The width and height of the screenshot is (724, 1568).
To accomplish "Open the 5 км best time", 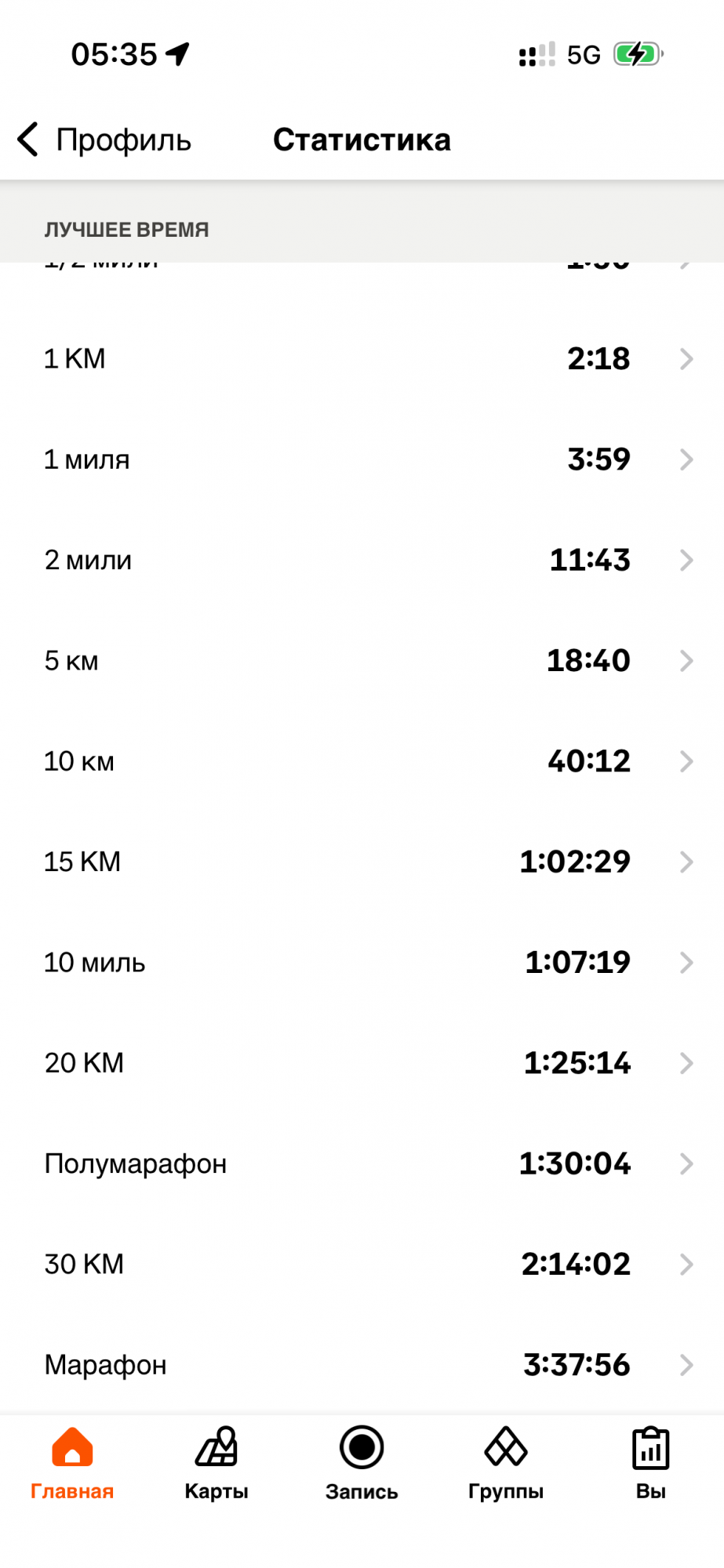I will point(362,661).
